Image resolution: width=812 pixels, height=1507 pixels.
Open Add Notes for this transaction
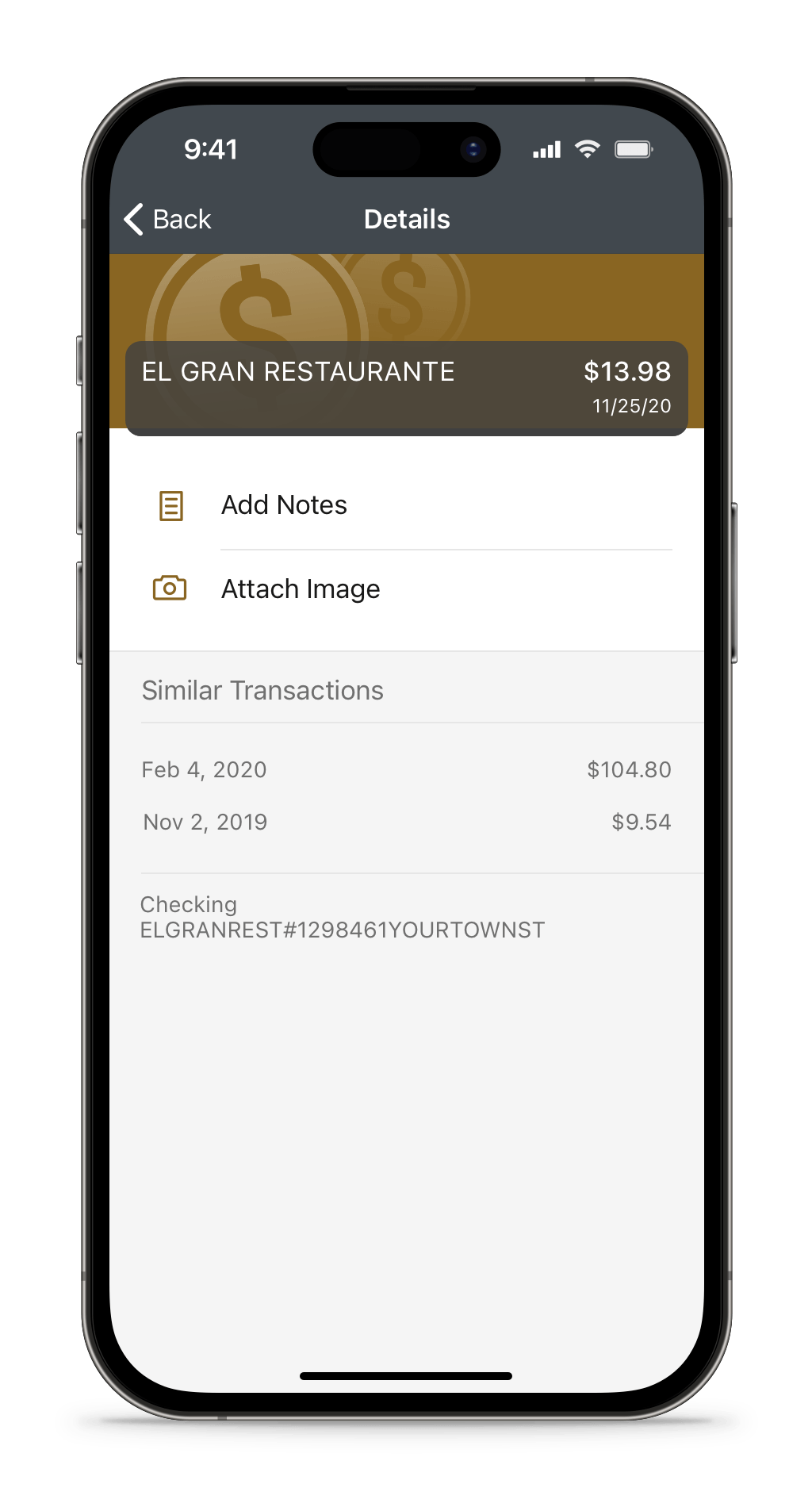(x=406, y=505)
